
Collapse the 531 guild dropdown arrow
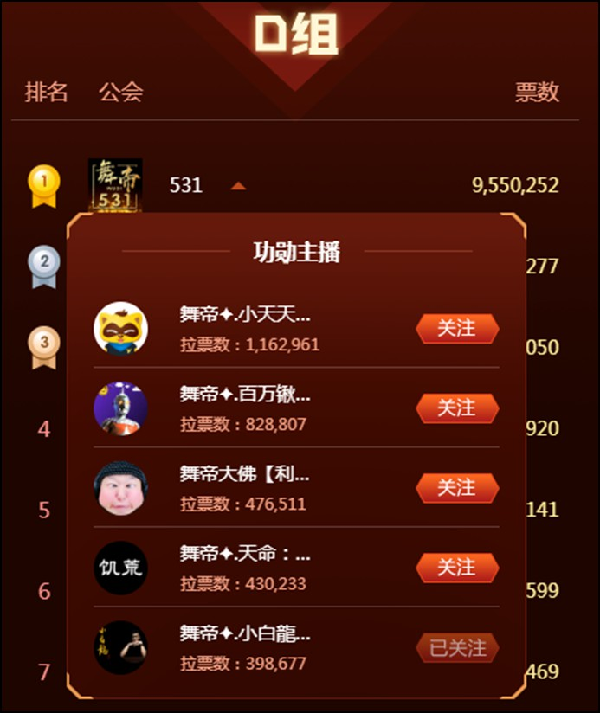[237, 186]
